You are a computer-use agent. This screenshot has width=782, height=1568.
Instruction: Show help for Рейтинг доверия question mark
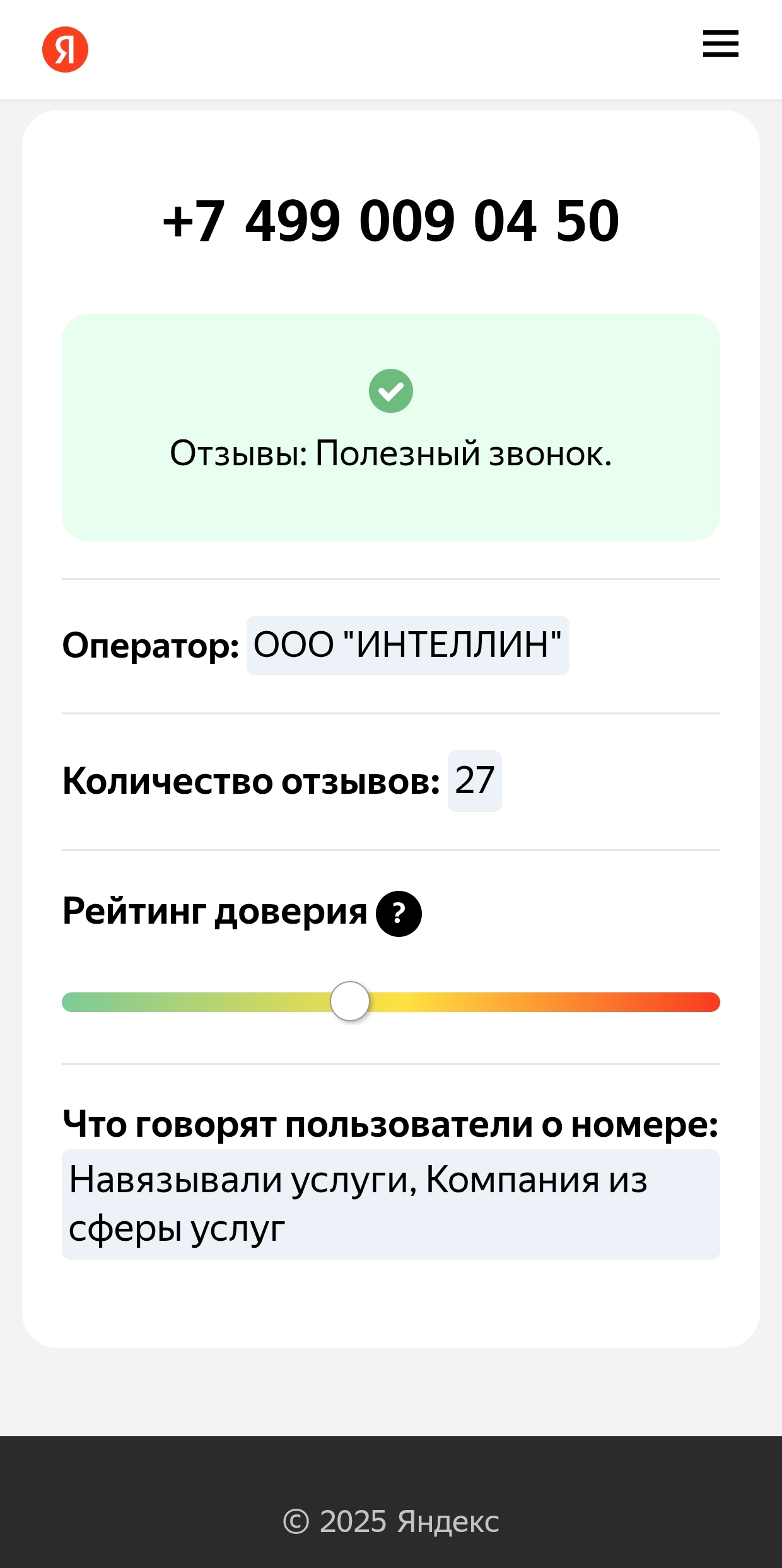click(x=399, y=914)
